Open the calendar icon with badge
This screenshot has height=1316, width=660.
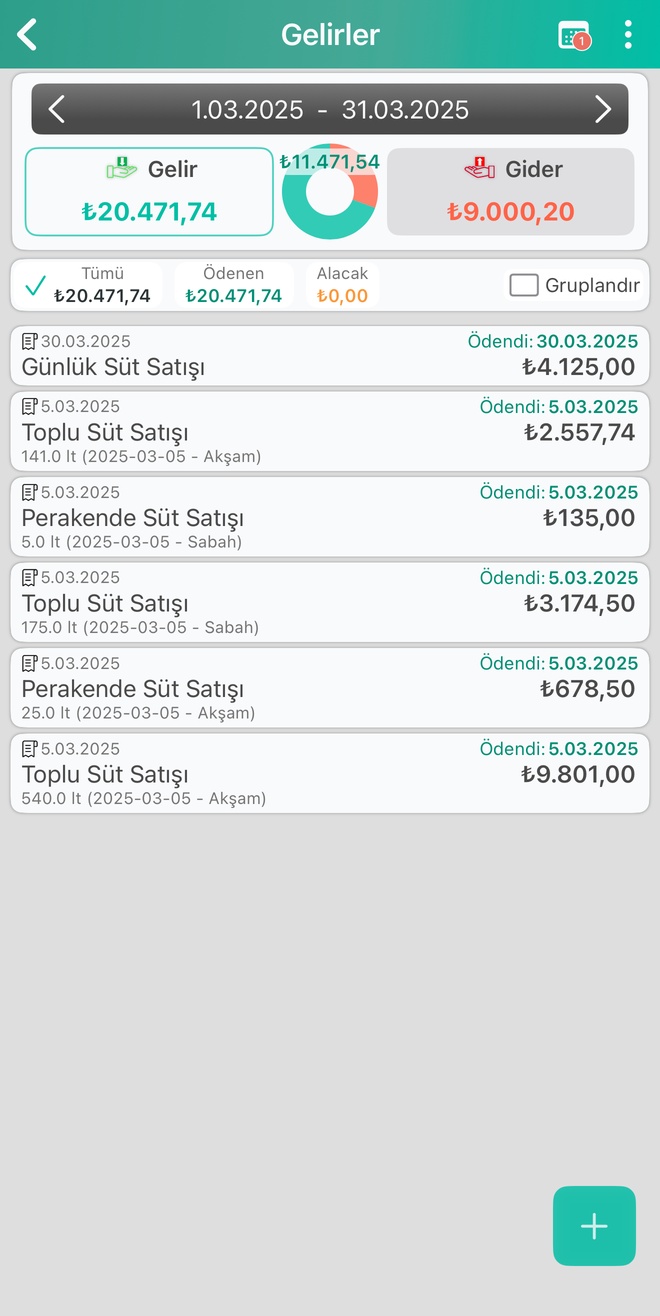click(x=573, y=35)
